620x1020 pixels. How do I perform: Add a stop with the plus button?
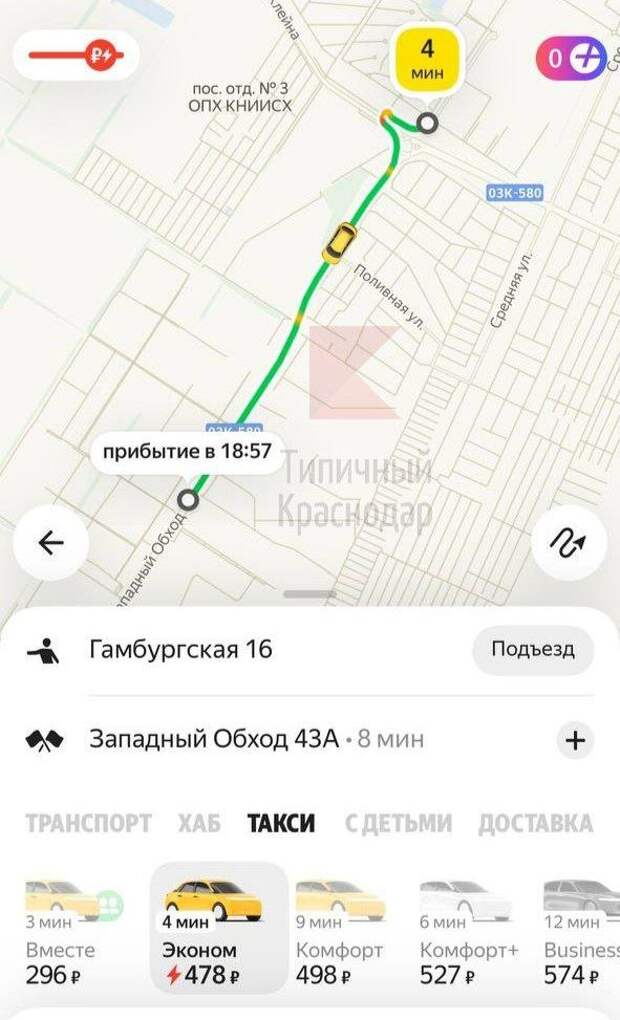(575, 740)
